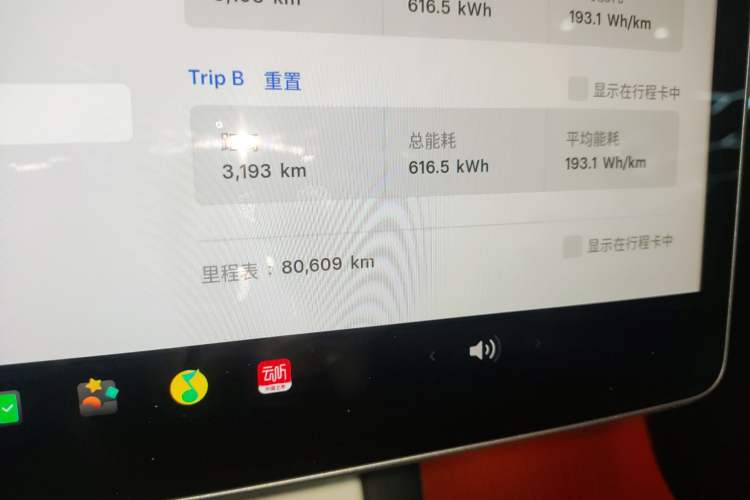Check 显示在行程卡中 for Trip B

pyautogui.click(x=578, y=90)
